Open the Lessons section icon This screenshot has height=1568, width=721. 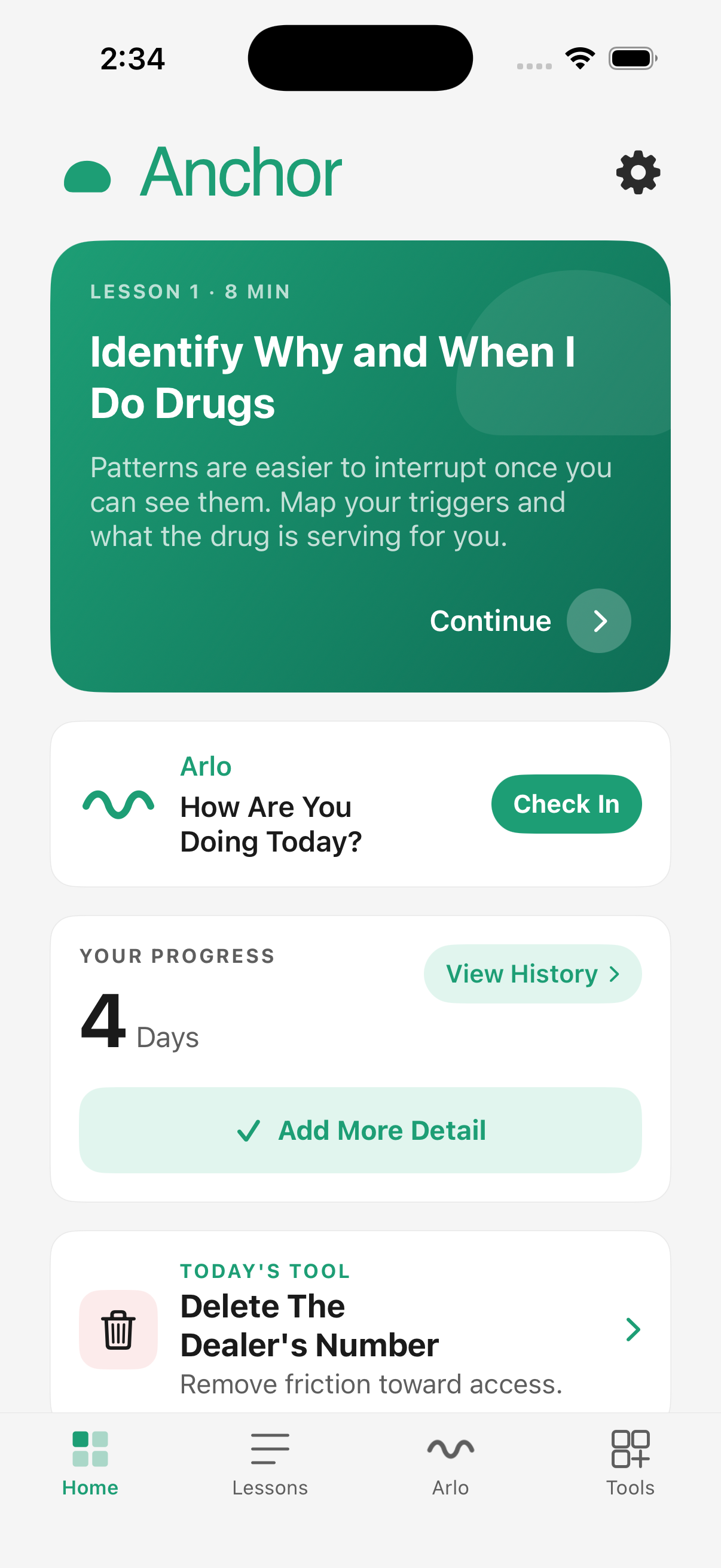[x=270, y=1447]
